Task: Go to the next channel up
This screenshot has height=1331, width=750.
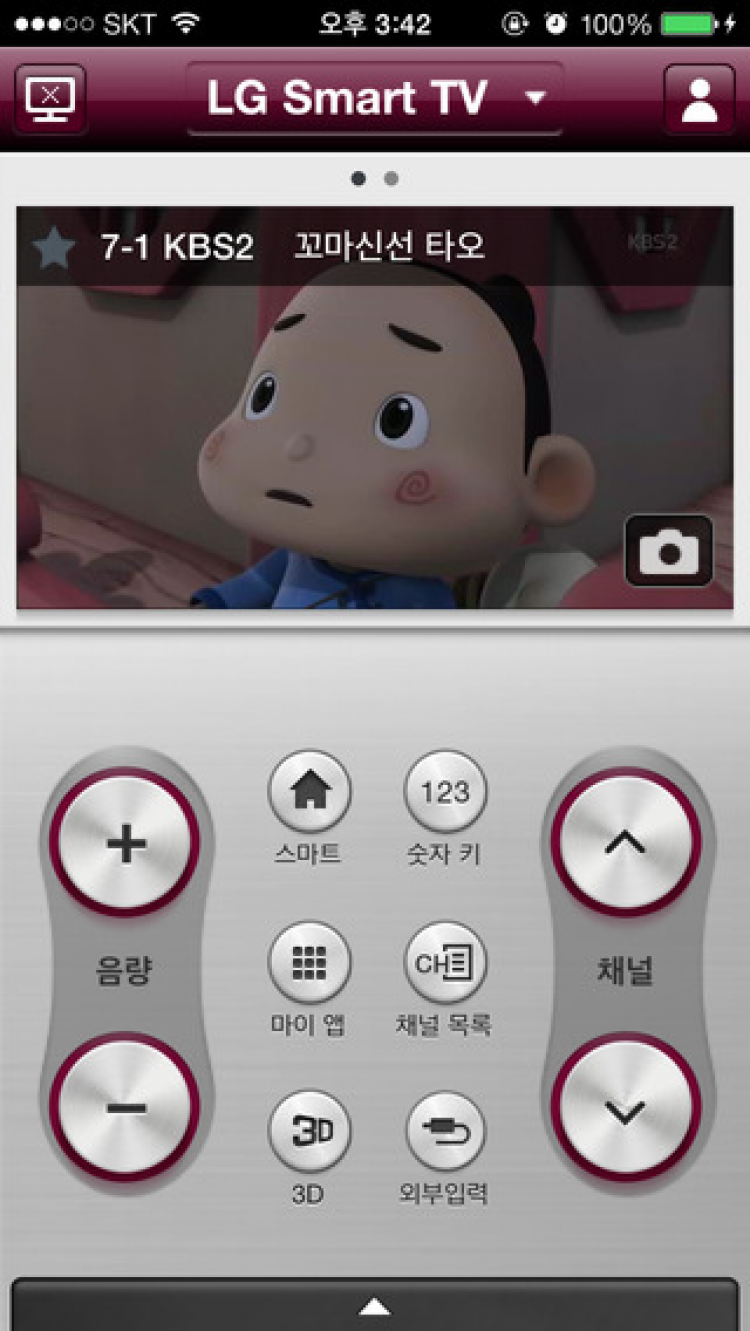Action: click(626, 844)
